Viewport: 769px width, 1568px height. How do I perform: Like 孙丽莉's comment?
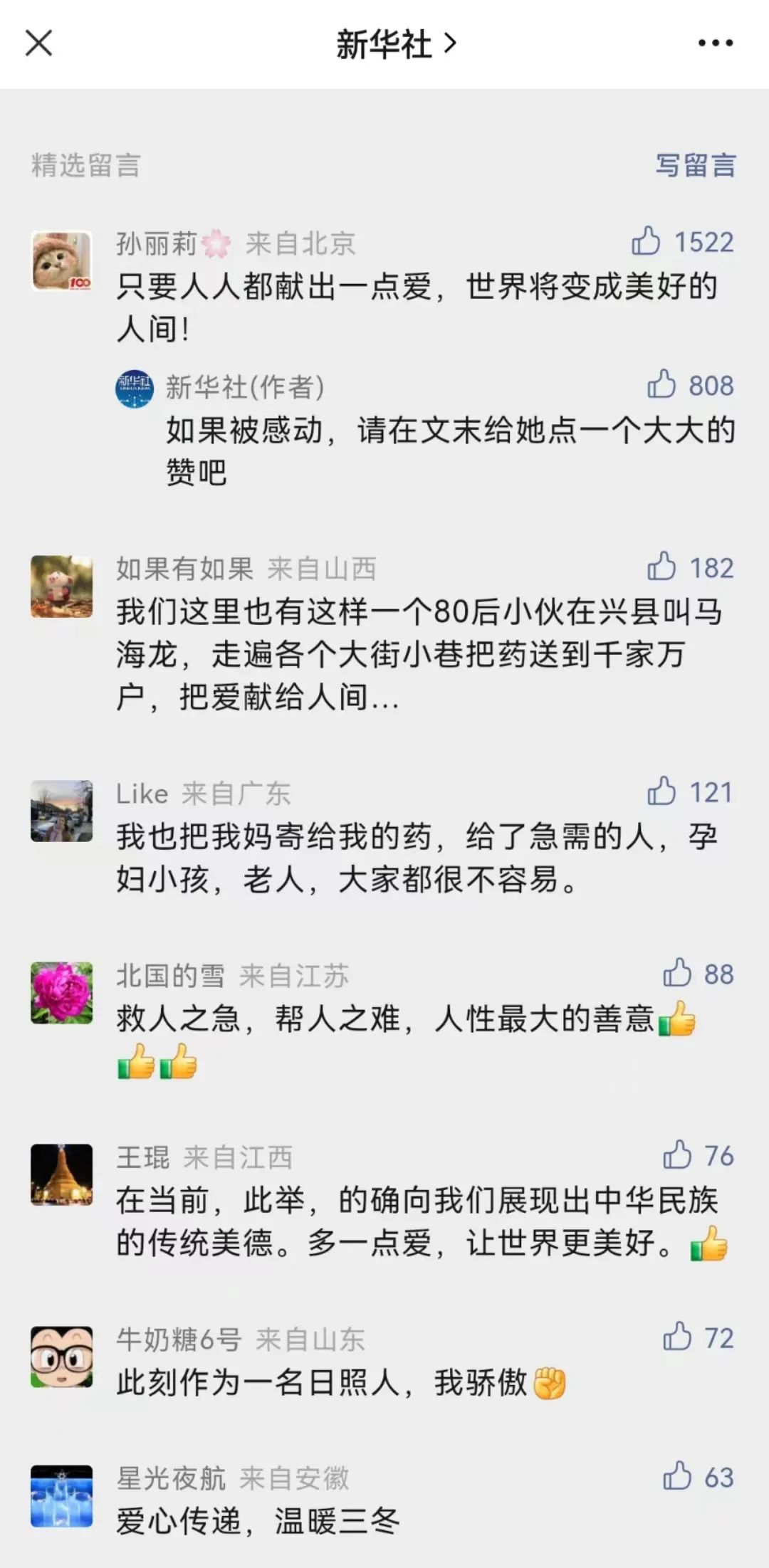(647, 242)
